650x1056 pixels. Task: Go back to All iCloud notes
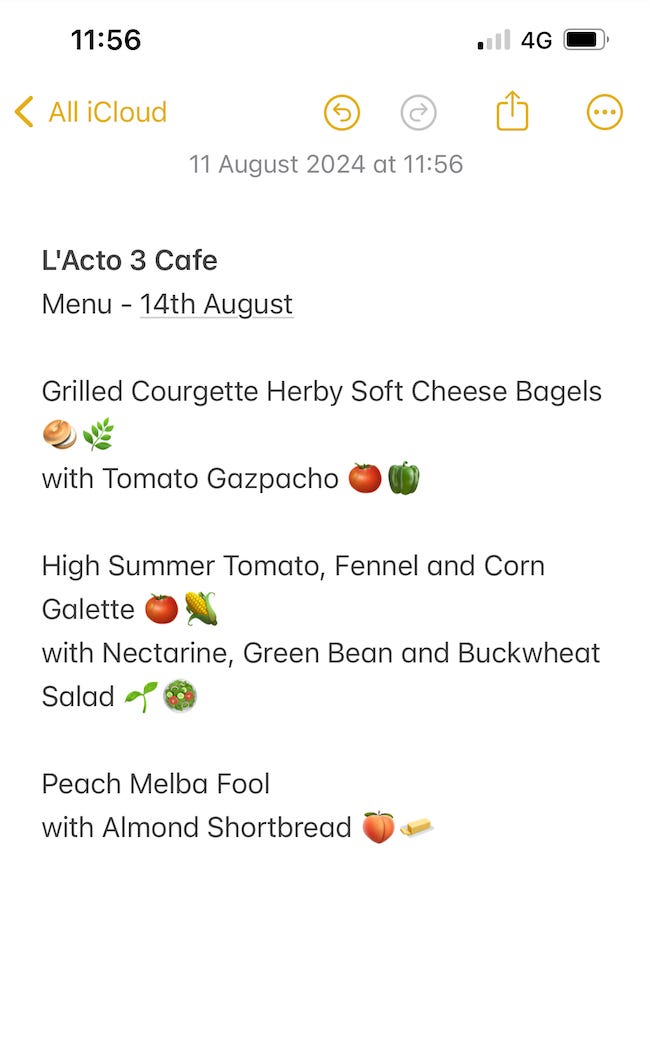coord(91,112)
